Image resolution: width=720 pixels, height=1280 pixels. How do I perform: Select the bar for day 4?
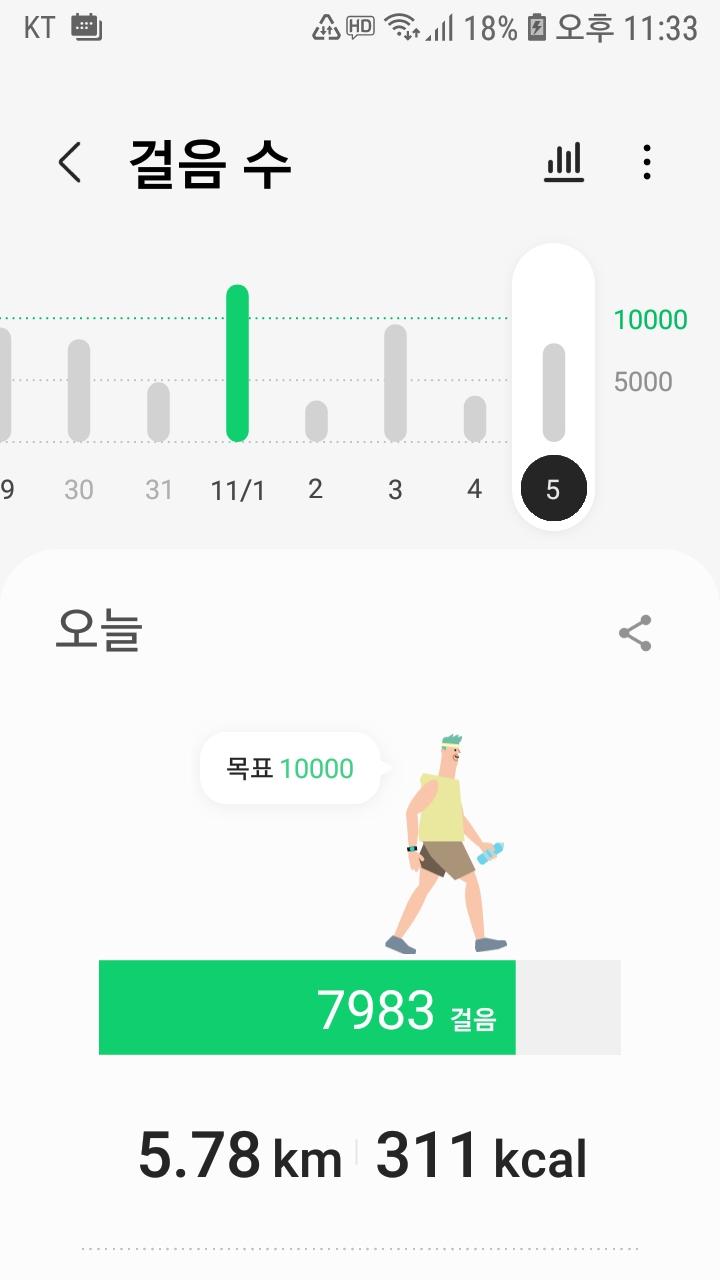coord(475,419)
